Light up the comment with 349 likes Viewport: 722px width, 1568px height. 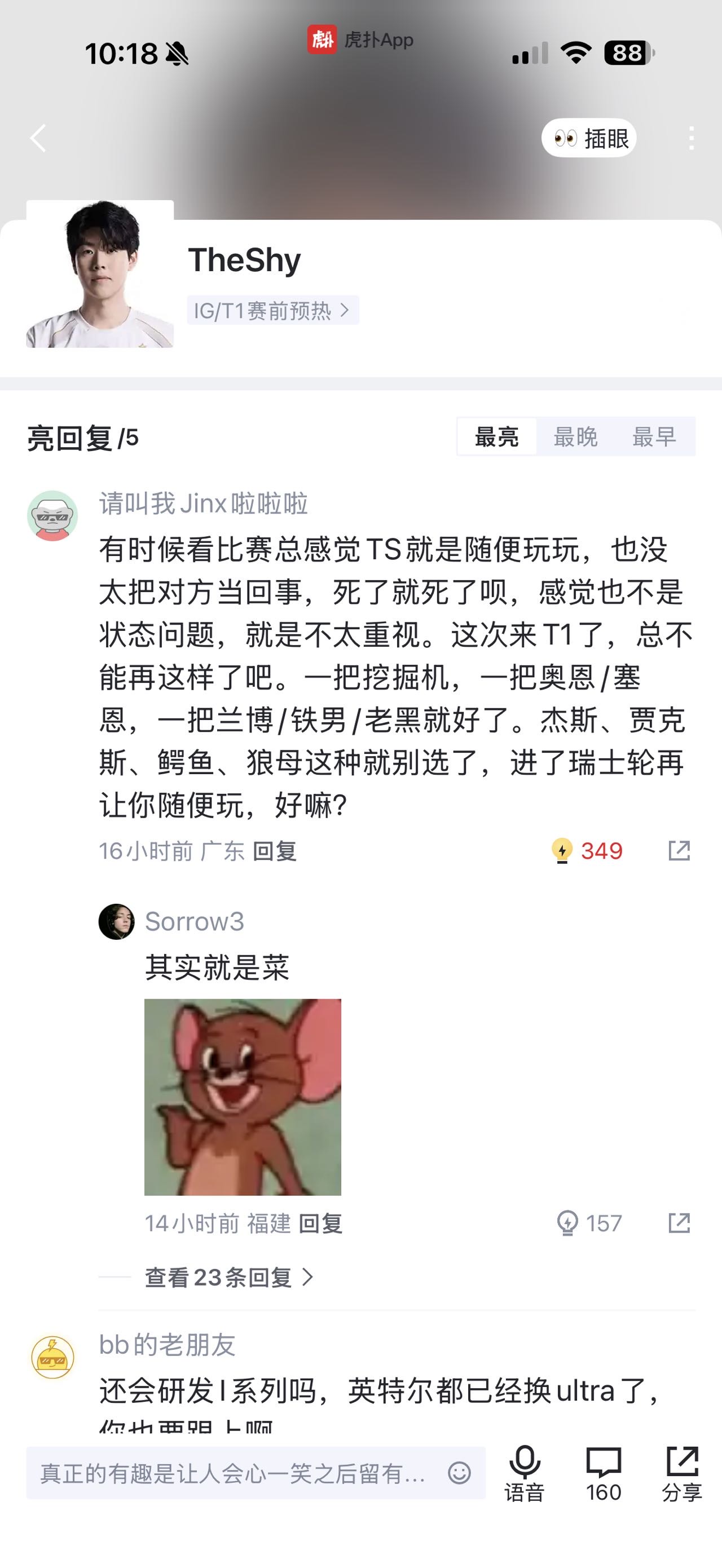click(562, 850)
